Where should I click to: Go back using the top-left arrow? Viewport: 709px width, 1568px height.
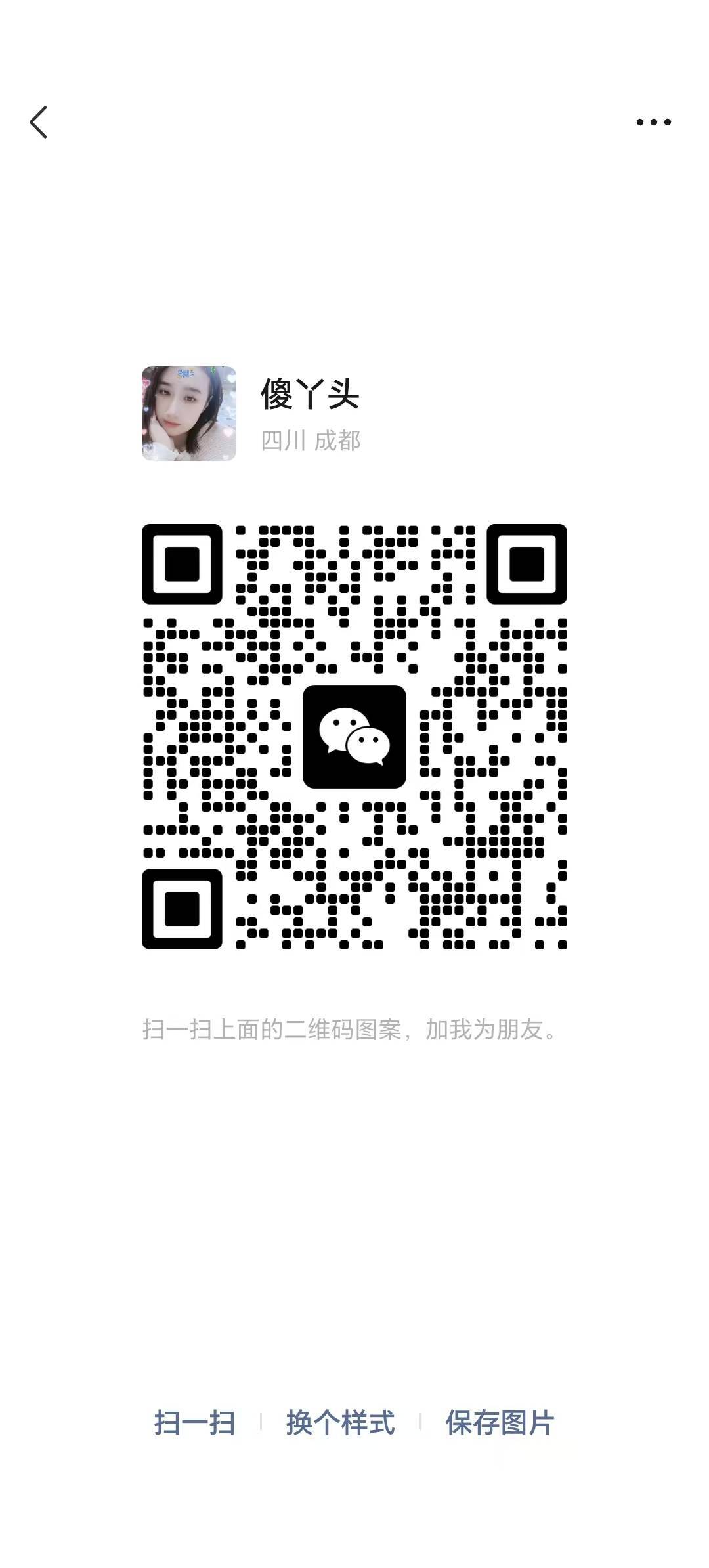(39, 122)
